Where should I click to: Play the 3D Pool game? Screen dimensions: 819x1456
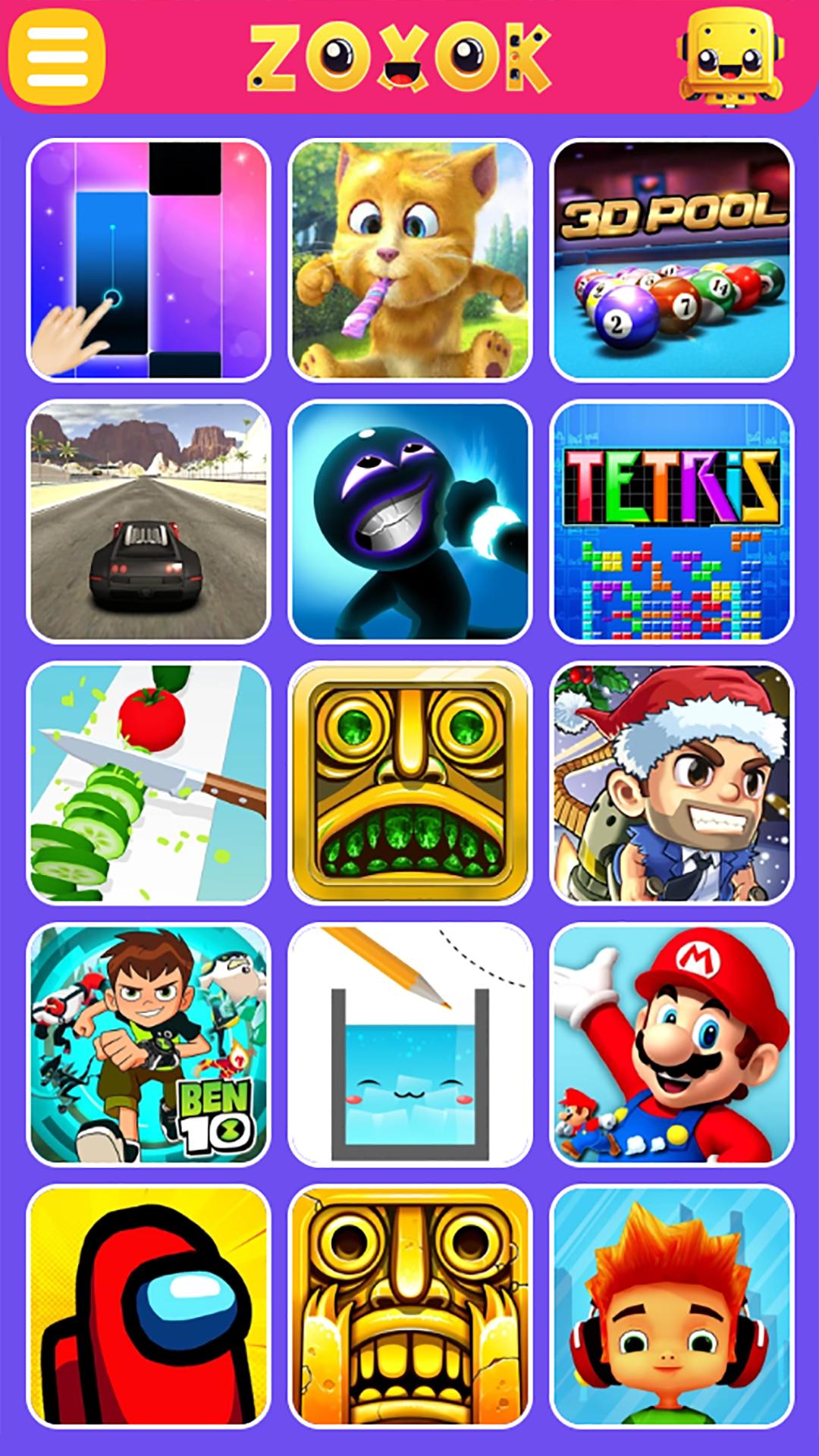tap(672, 260)
